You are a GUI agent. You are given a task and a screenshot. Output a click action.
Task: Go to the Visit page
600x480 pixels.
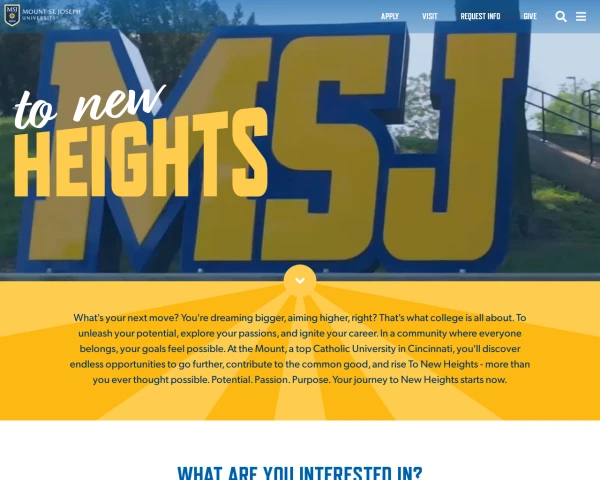pyautogui.click(x=430, y=16)
